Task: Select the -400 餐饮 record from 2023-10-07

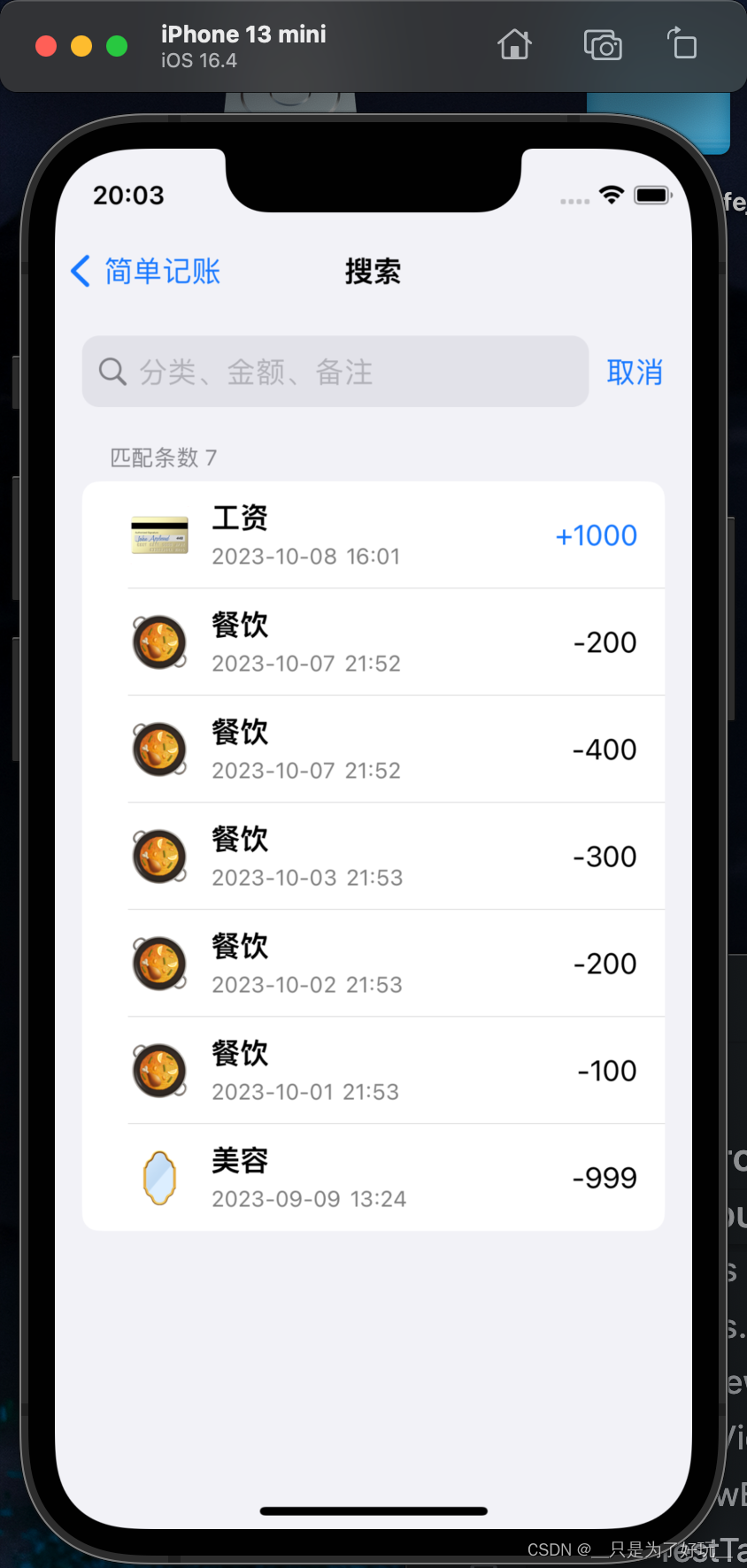Action: [x=373, y=749]
